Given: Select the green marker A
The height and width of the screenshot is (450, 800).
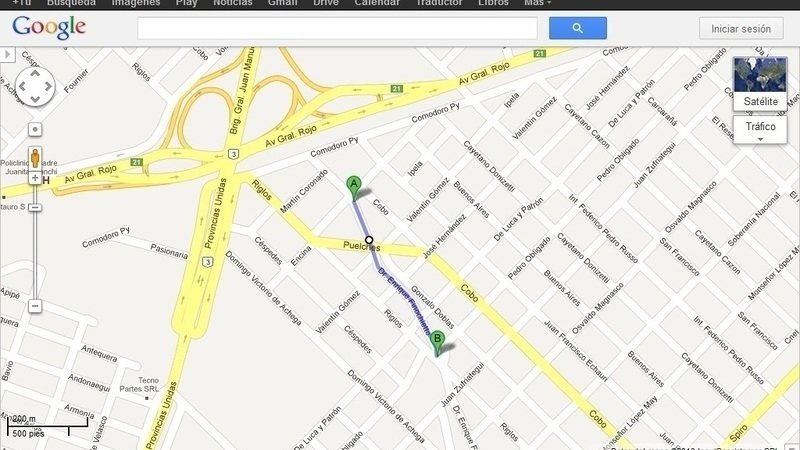Looking at the screenshot, I should pyautogui.click(x=353, y=185).
